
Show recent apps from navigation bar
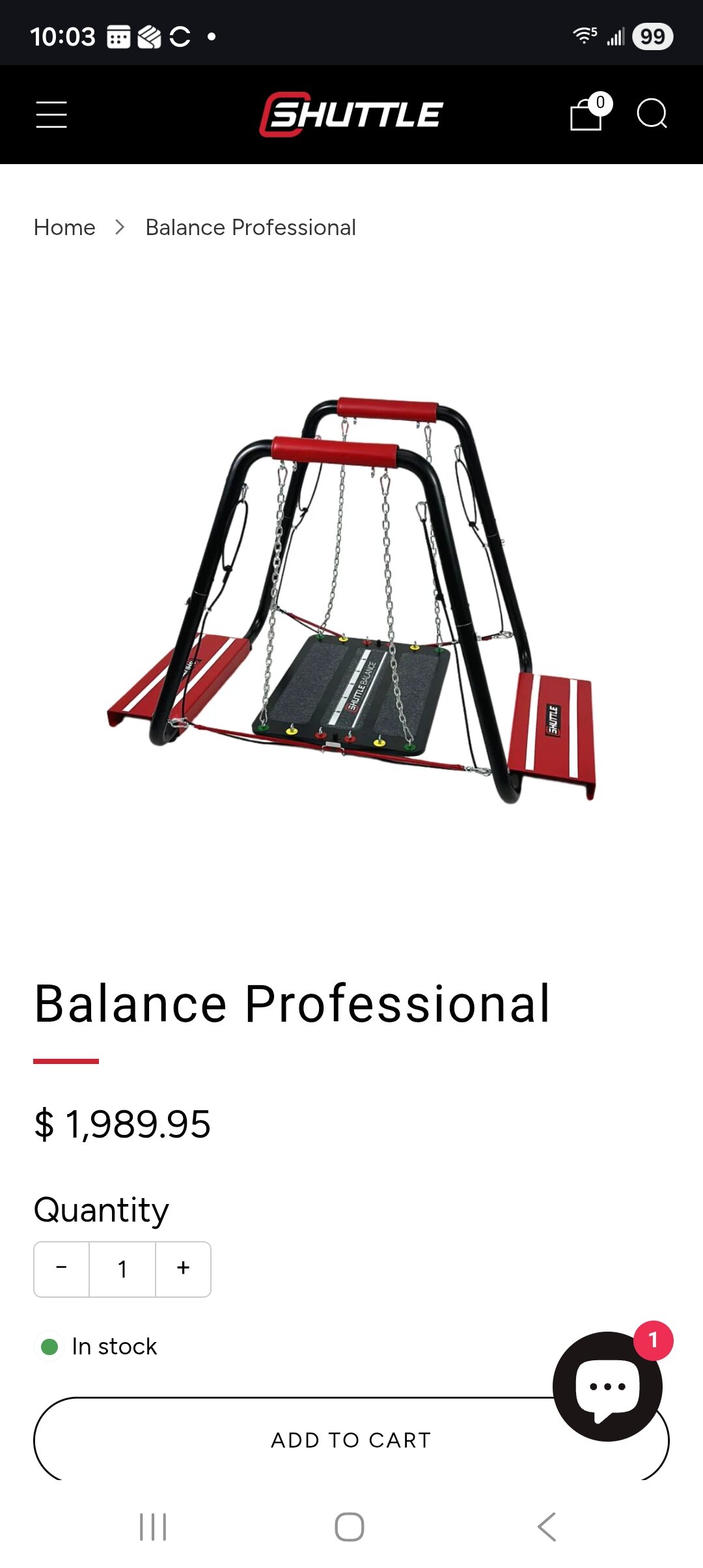point(154,1526)
